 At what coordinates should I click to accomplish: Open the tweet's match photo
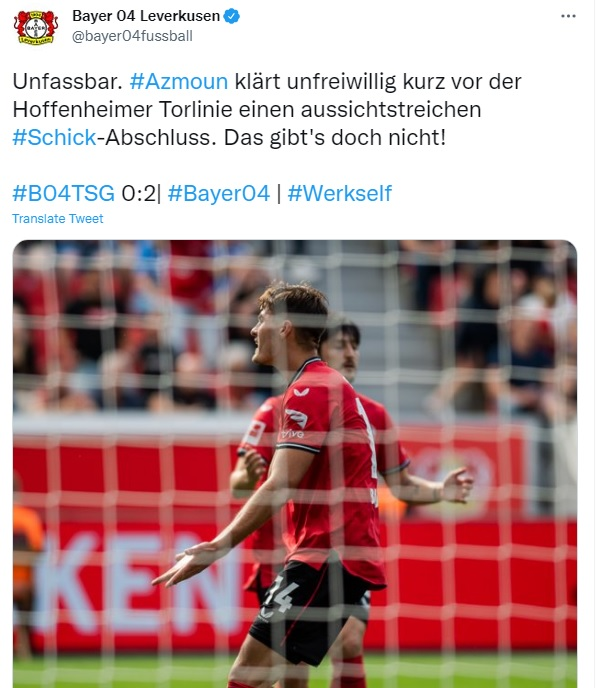tap(295, 460)
